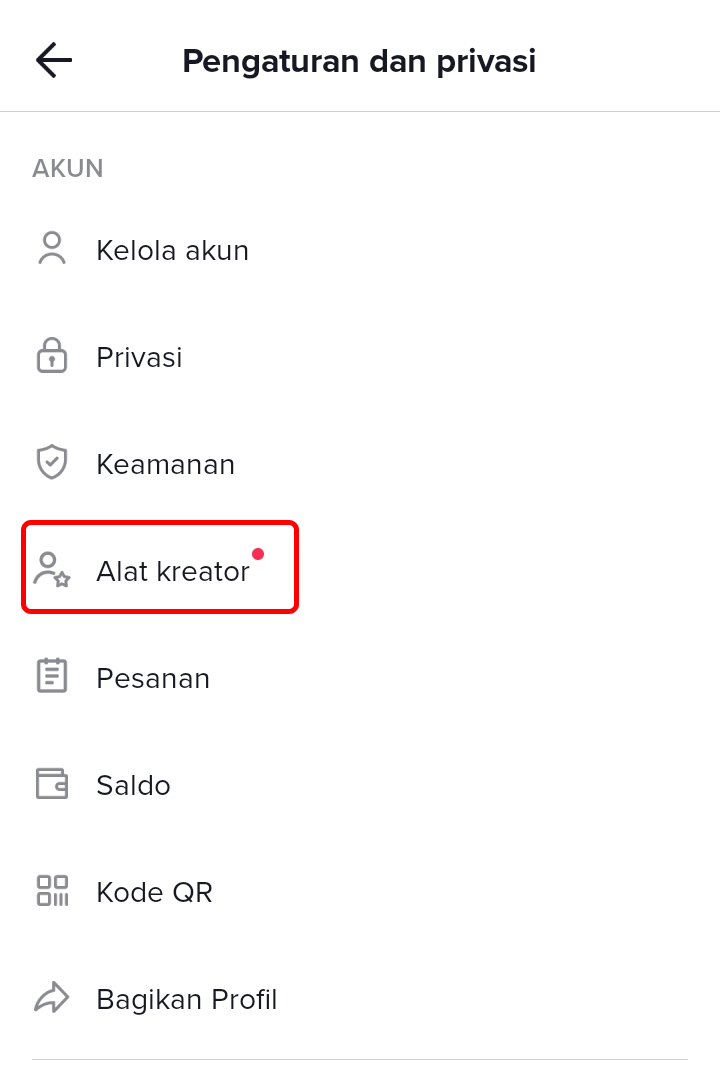Click the Pesanan clipboard icon
Viewport: 720px width, 1079px height.
point(52,676)
